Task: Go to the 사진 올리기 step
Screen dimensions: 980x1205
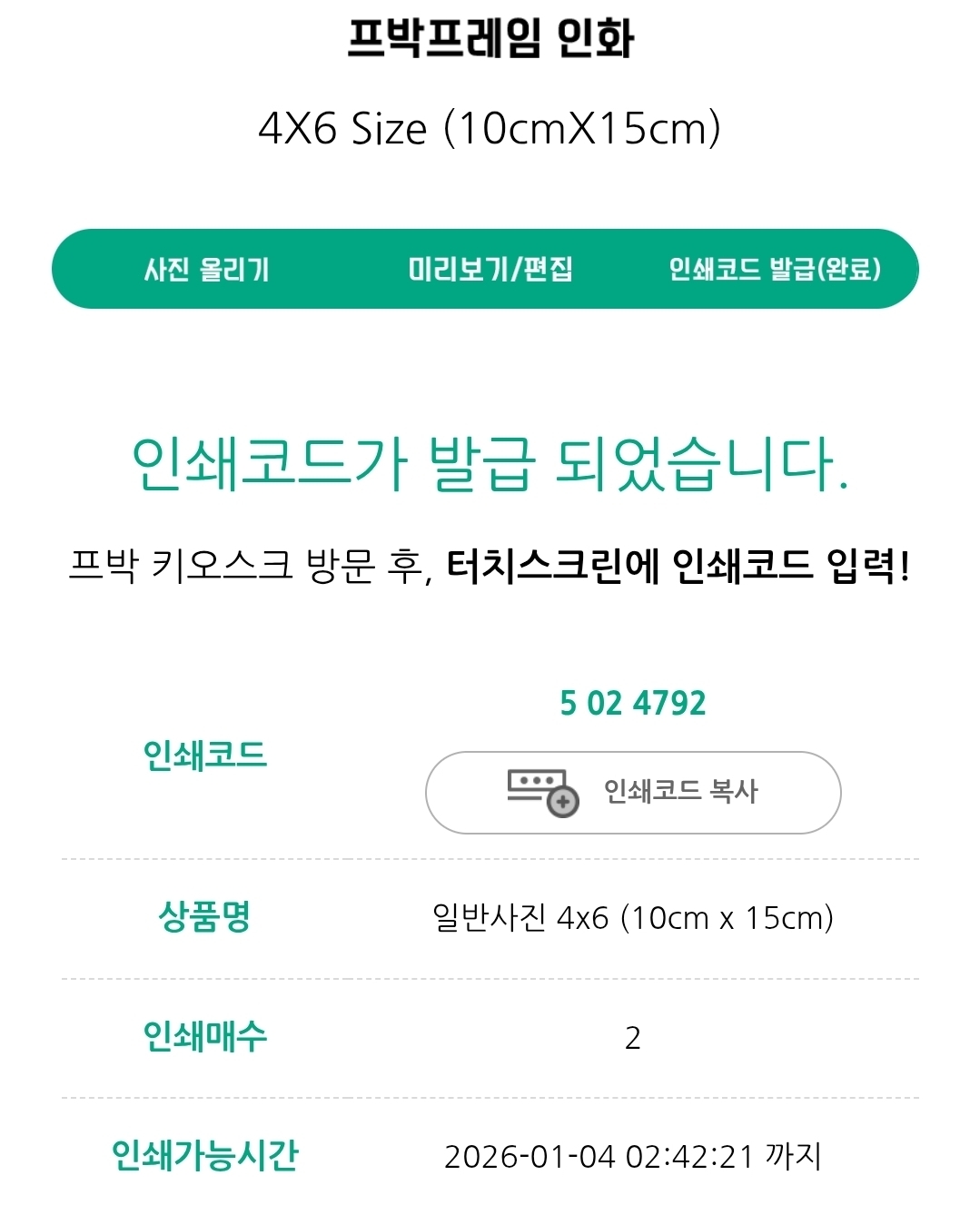Action: pos(207,270)
